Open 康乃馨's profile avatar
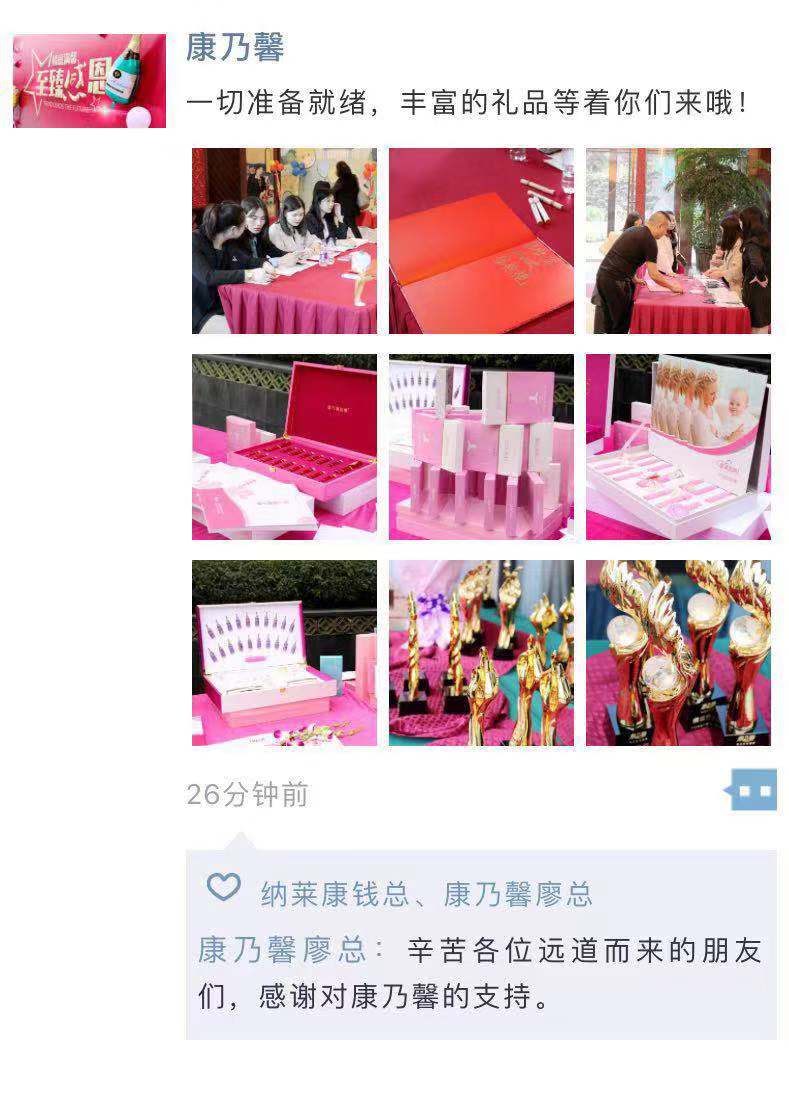Screen dimensions: 789x1094 pyautogui.click(x=89, y=81)
